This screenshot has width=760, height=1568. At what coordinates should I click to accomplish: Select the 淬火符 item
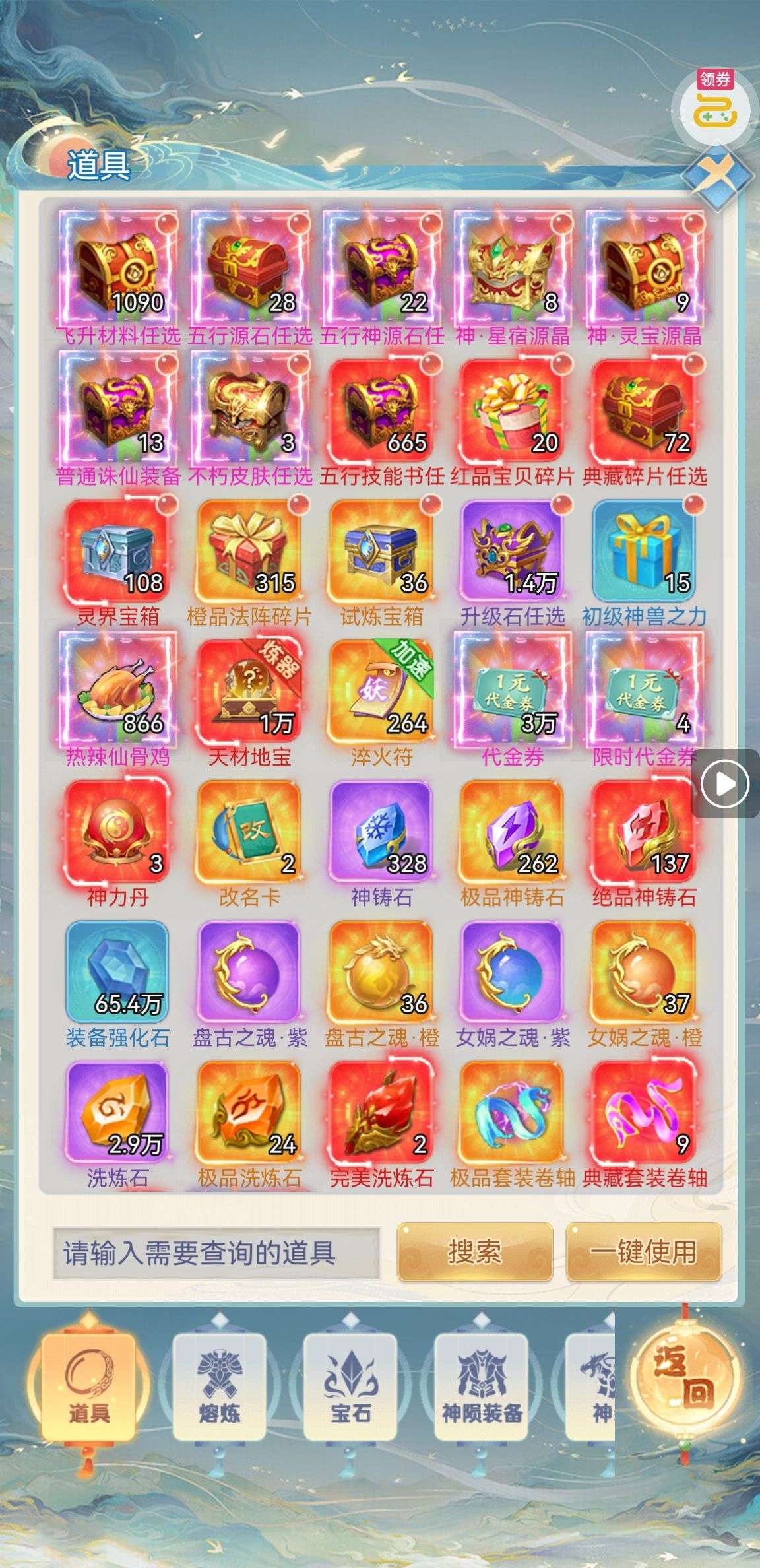381,689
